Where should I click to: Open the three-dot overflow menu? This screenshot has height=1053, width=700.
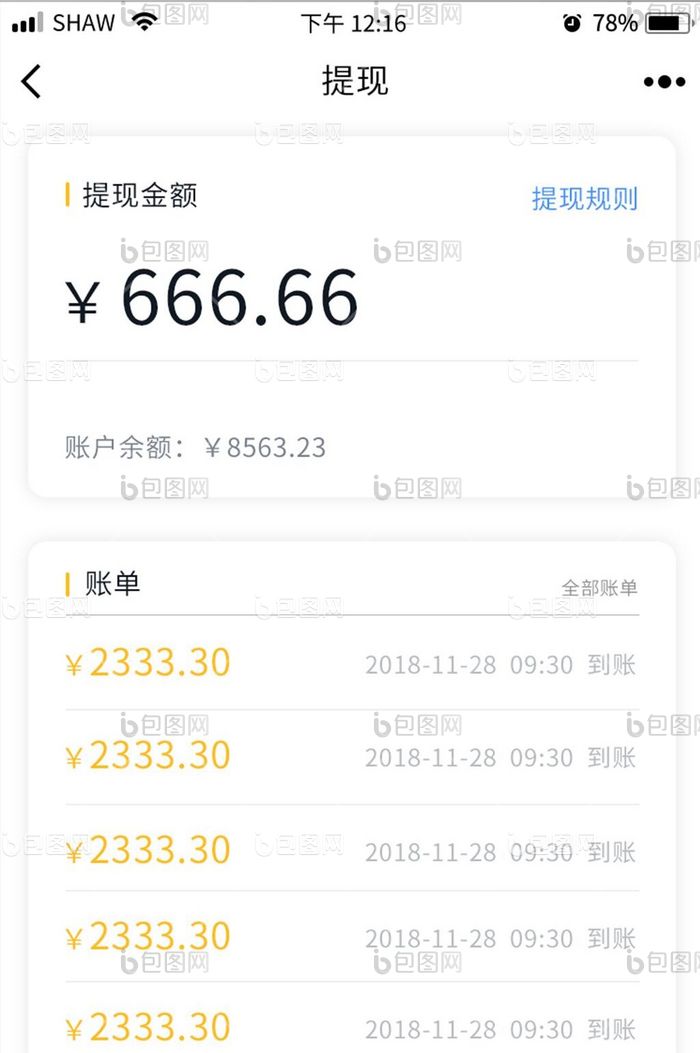coord(664,82)
